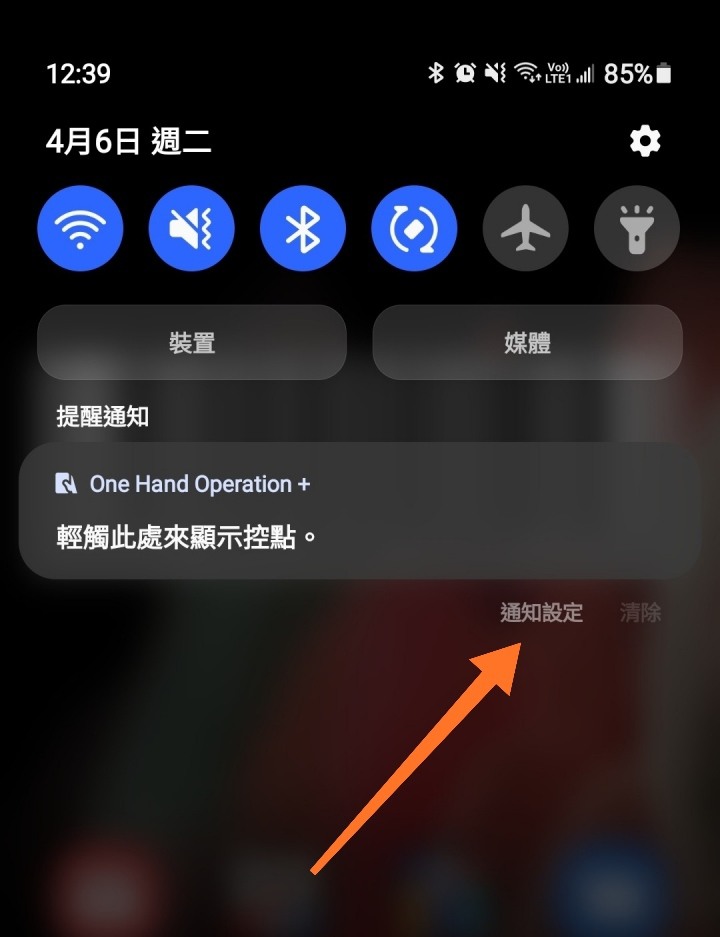
Task: Enable airplane mode
Action: pos(525,229)
